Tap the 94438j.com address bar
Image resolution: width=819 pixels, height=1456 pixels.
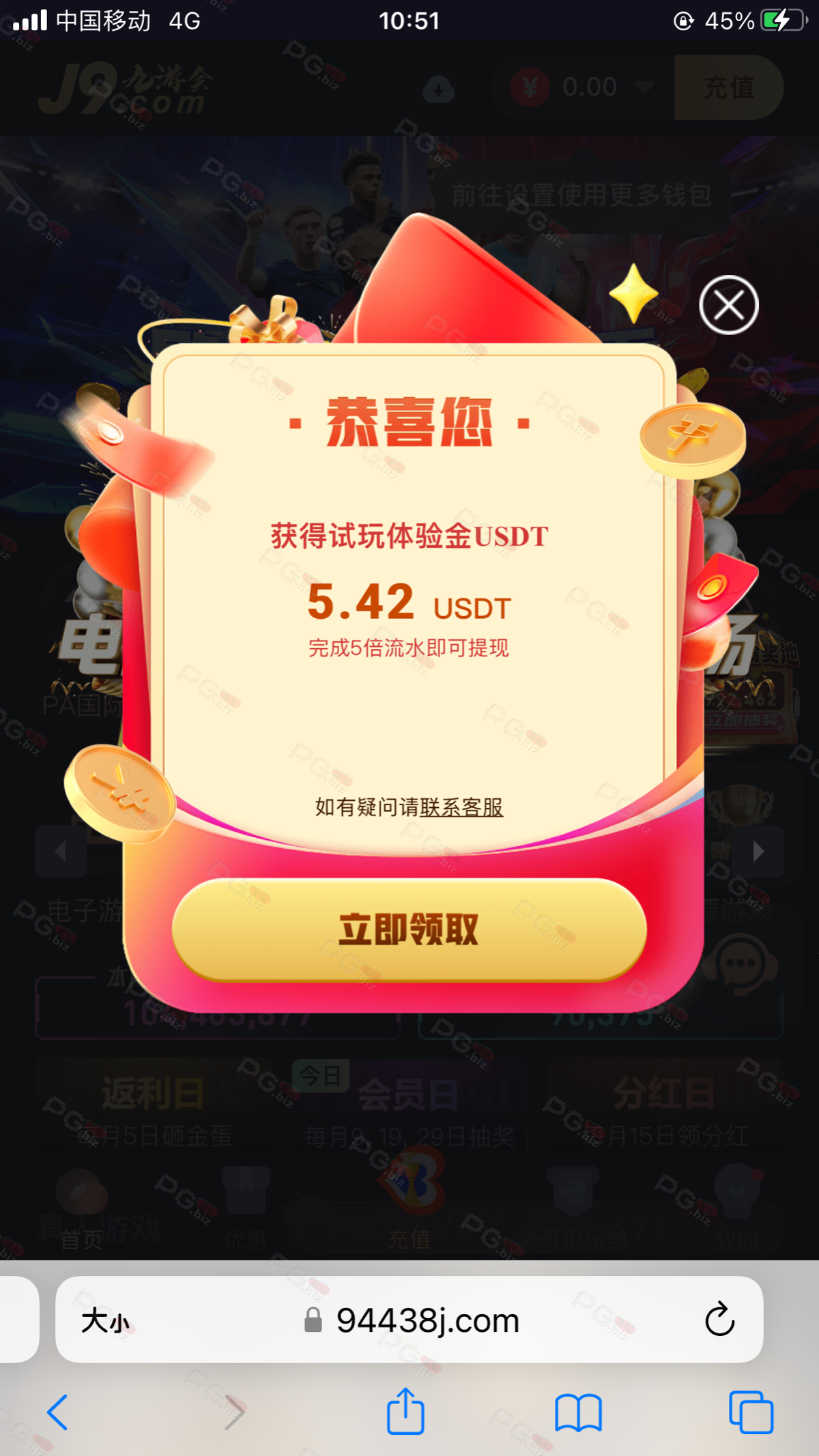pyautogui.click(x=428, y=1321)
